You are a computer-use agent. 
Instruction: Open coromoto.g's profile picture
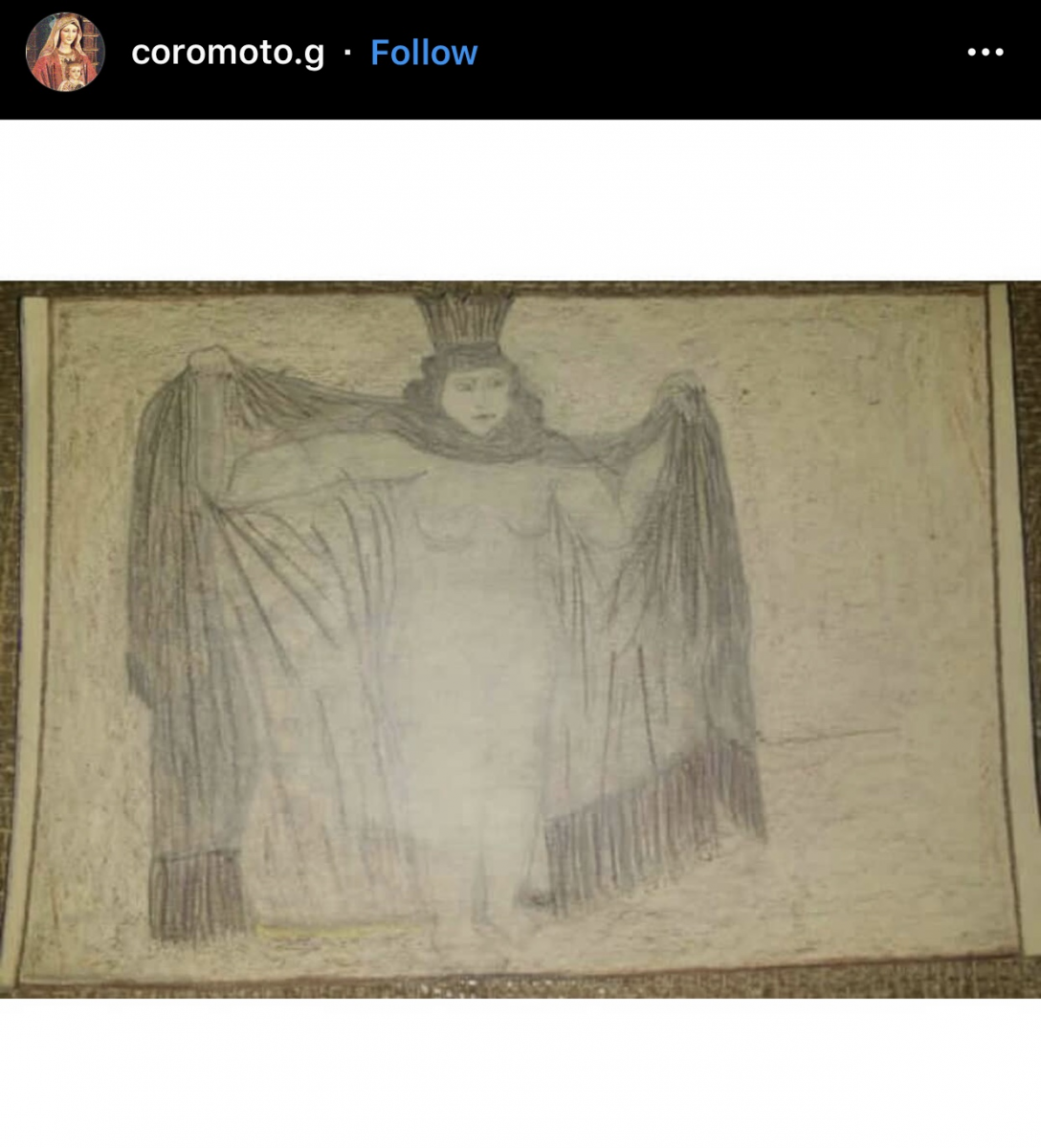pyautogui.click(x=65, y=52)
